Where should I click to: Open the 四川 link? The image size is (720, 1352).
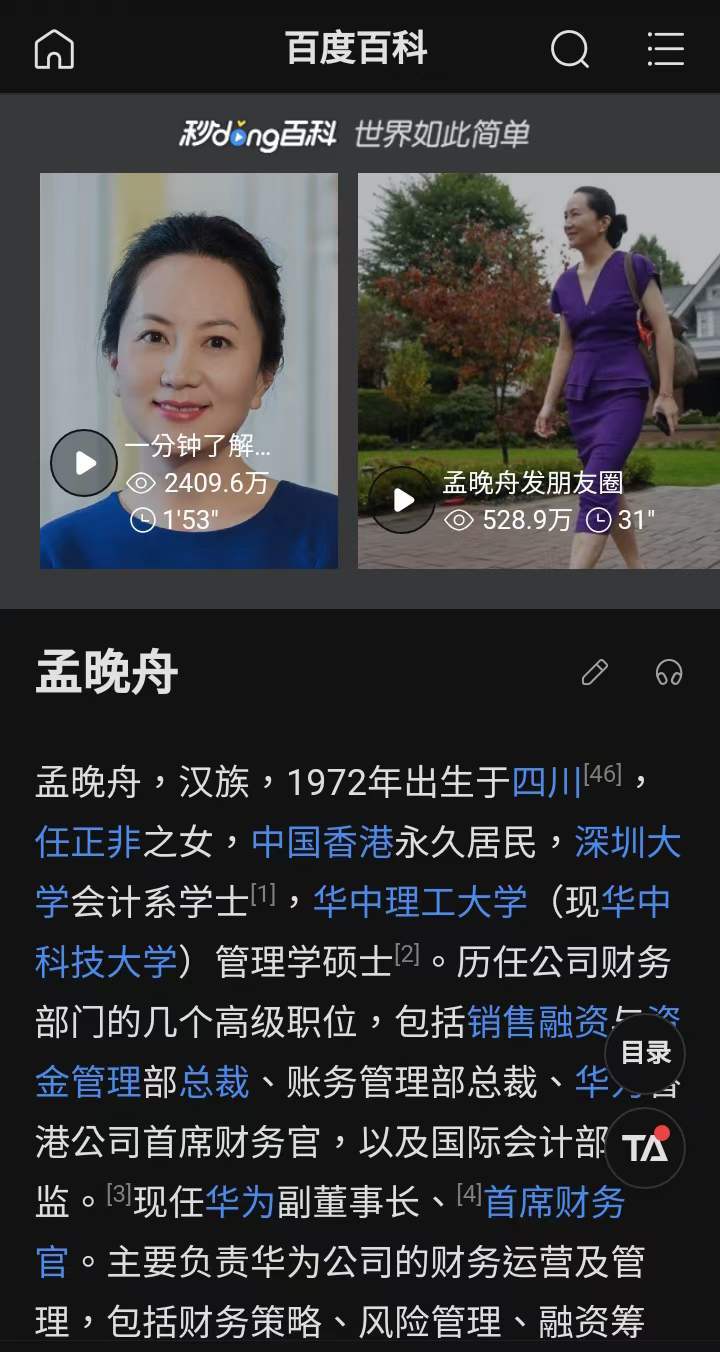pyautogui.click(x=546, y=782)
